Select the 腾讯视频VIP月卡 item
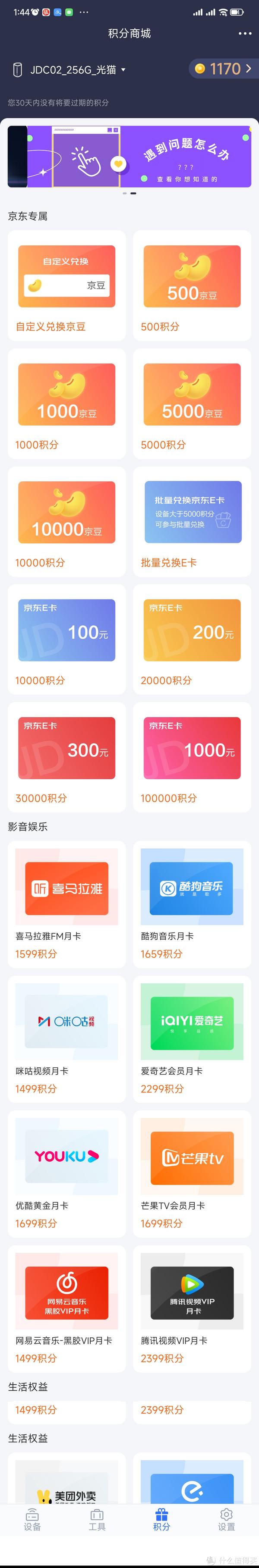This screenshot has width=259, height=1568. coord(192,1308)
